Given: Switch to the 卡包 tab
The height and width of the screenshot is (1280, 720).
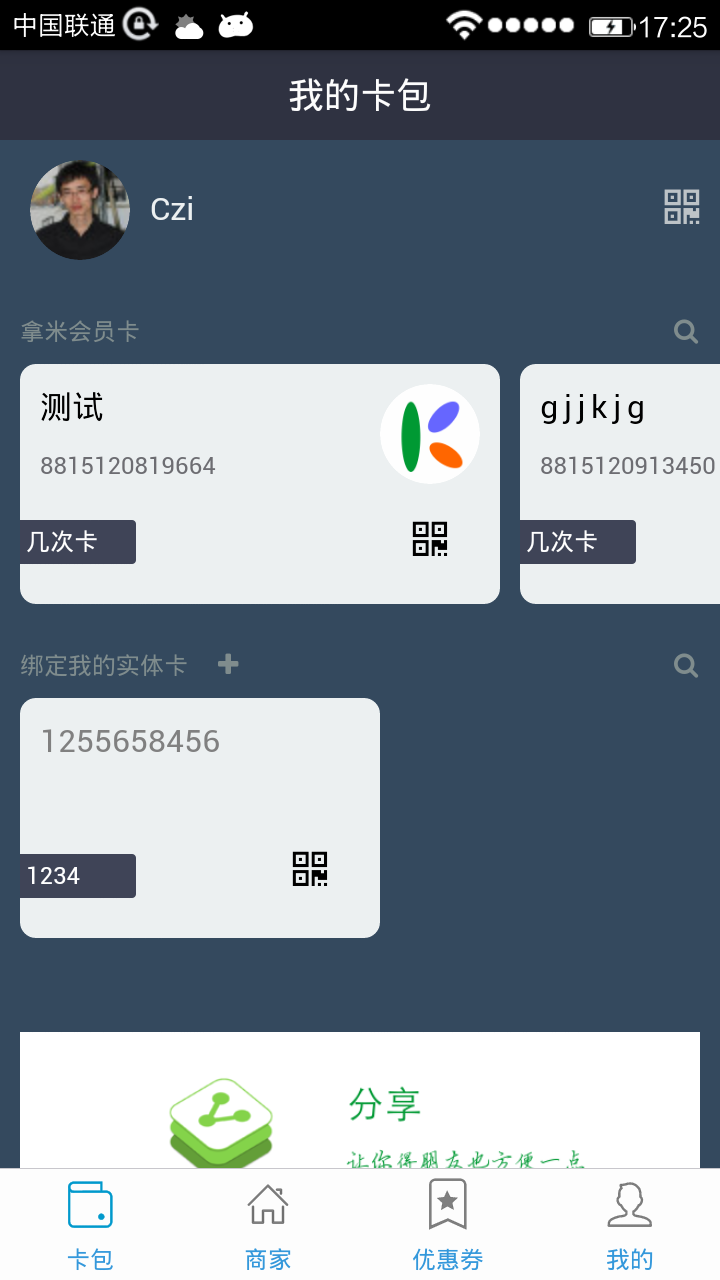Looking at the screenshot, I should [x=90, y=1225].
